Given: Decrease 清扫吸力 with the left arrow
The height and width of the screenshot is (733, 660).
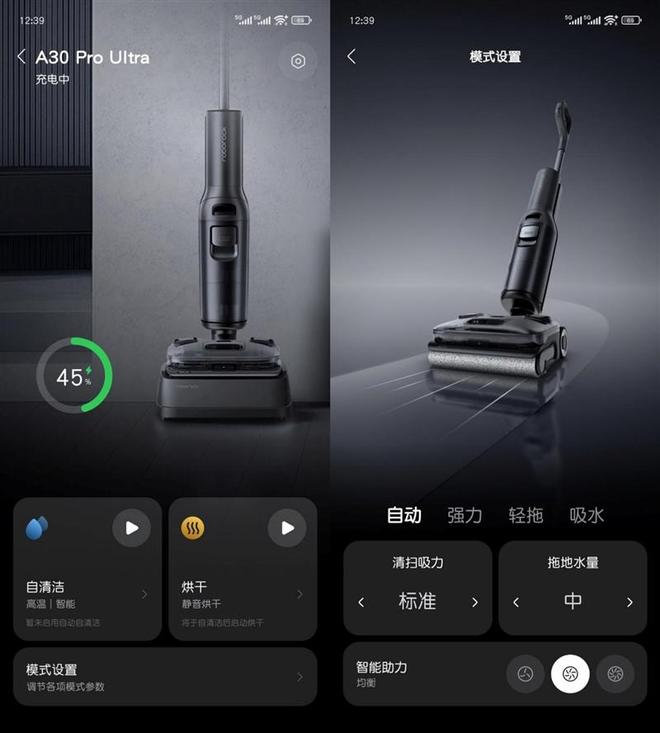Looking at the screenshot, I should tap(361, 602).
